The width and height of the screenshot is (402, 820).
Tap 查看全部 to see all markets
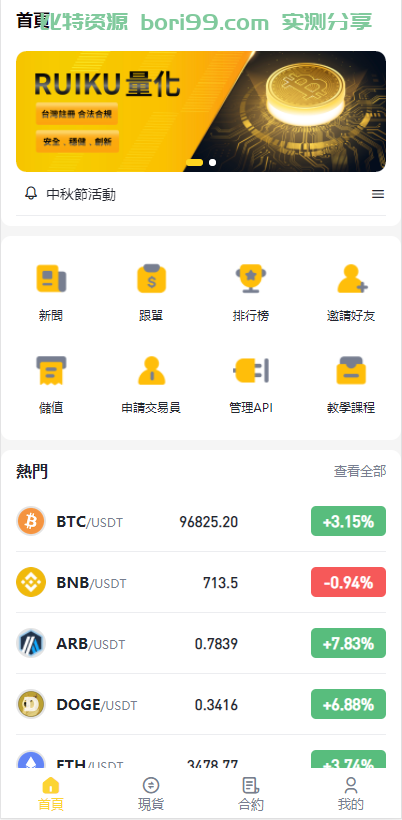(360, 471)
